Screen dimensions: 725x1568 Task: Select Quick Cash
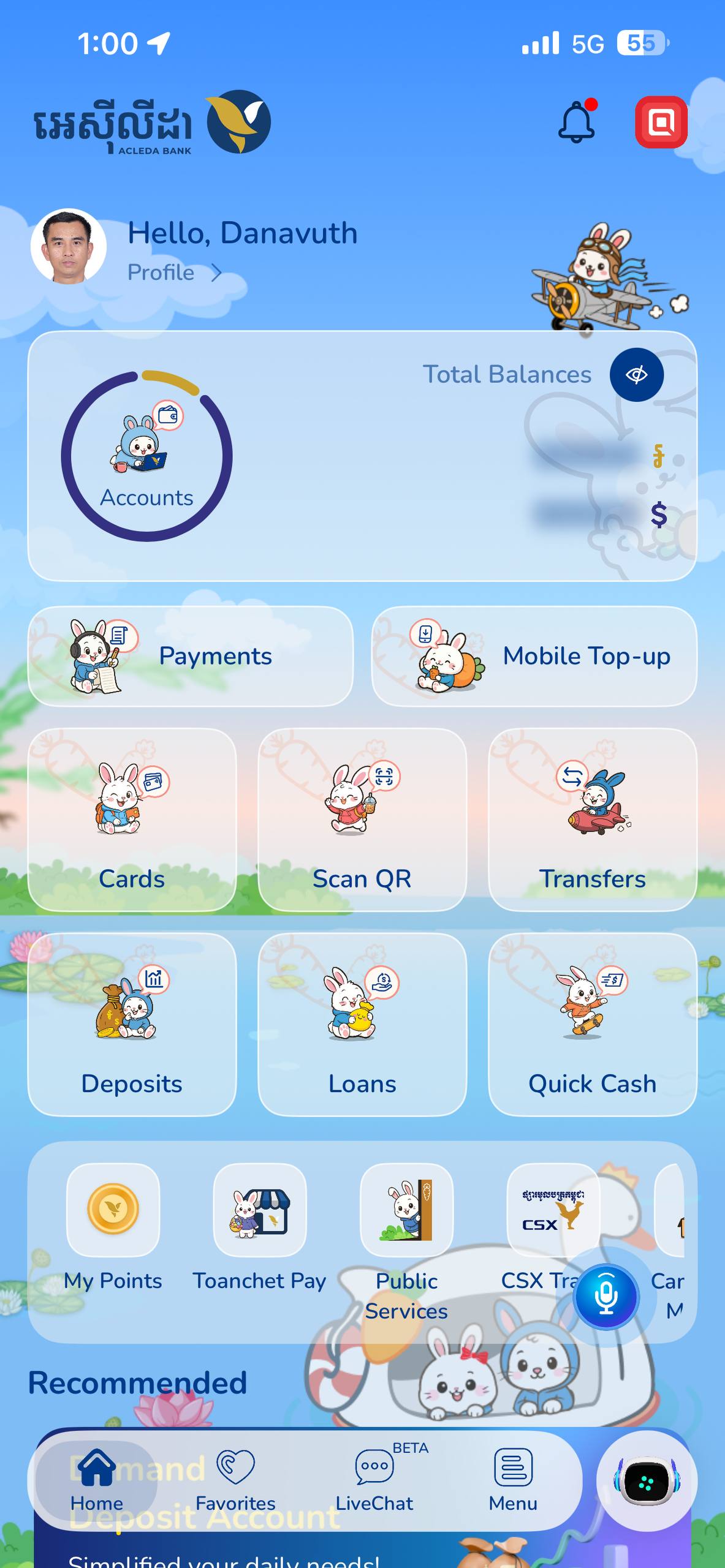592,1024
